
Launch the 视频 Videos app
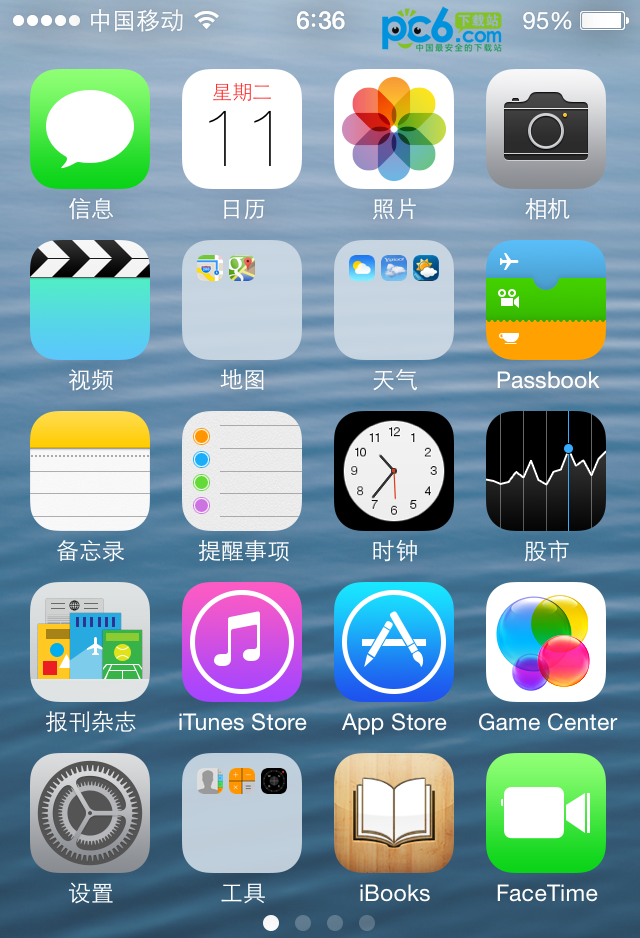[90, 300]
